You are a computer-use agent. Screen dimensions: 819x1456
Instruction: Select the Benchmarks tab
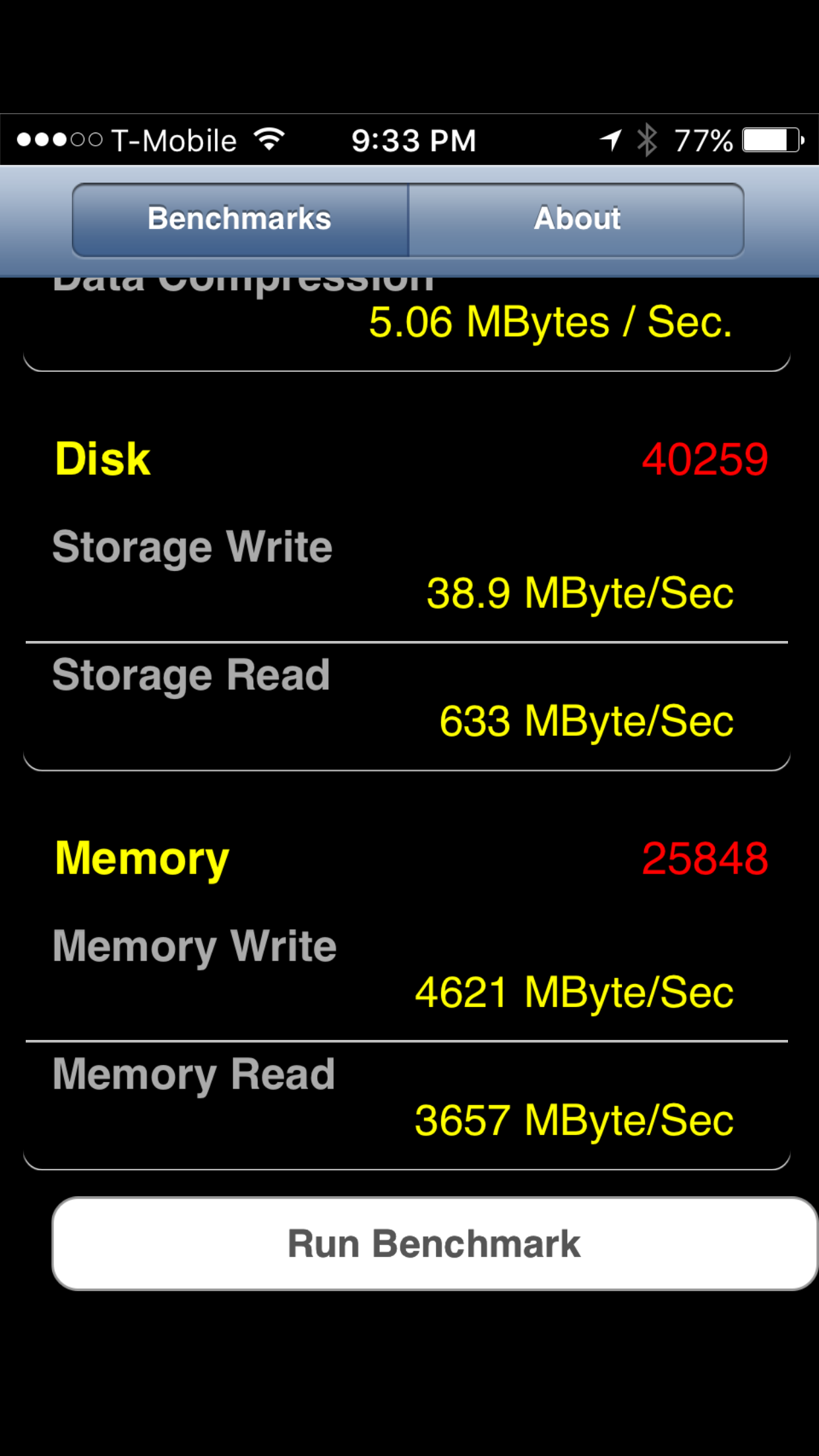[x=240, y=220]
